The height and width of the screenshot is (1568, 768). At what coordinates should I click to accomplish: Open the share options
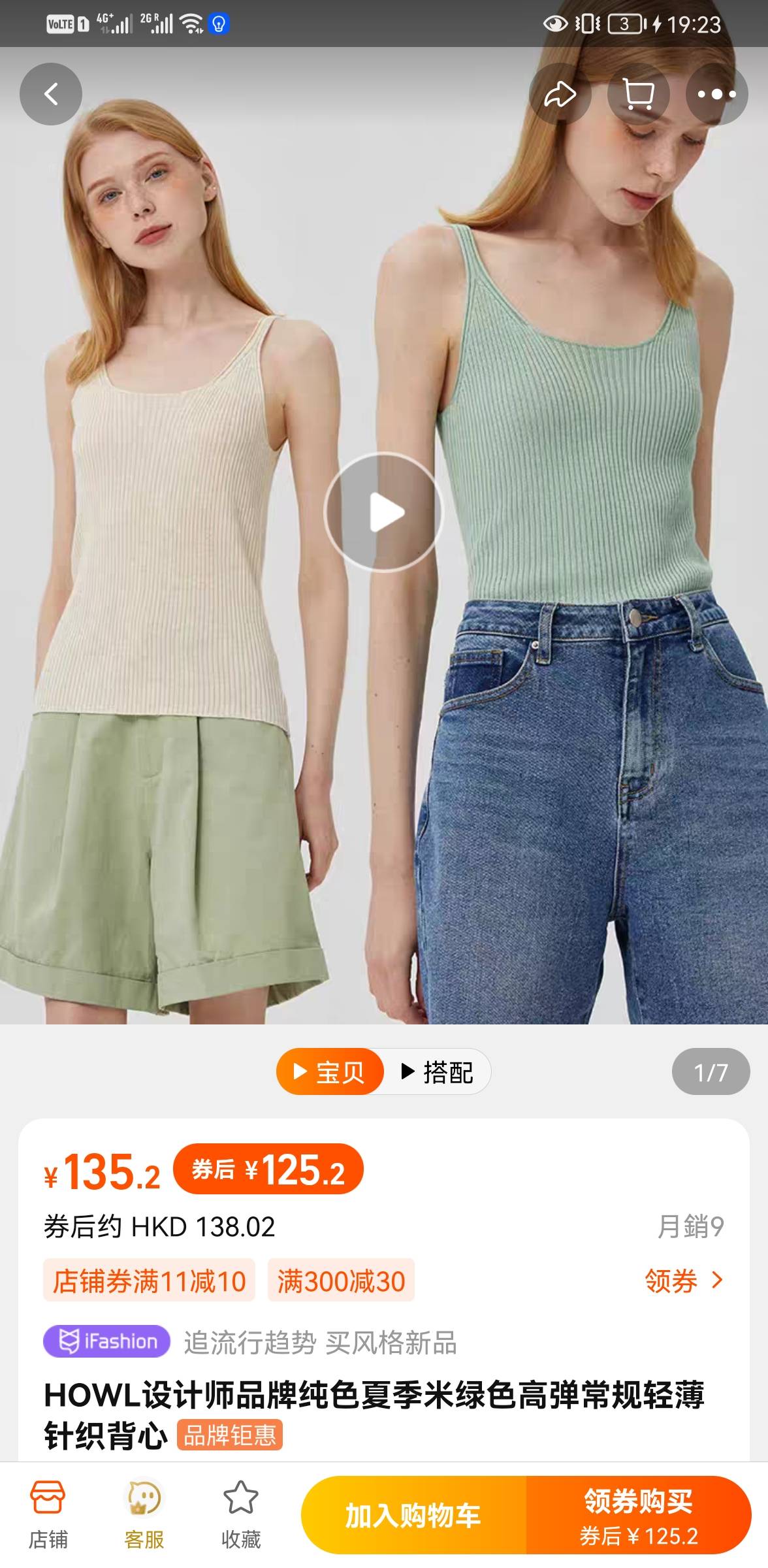point(560,95)
